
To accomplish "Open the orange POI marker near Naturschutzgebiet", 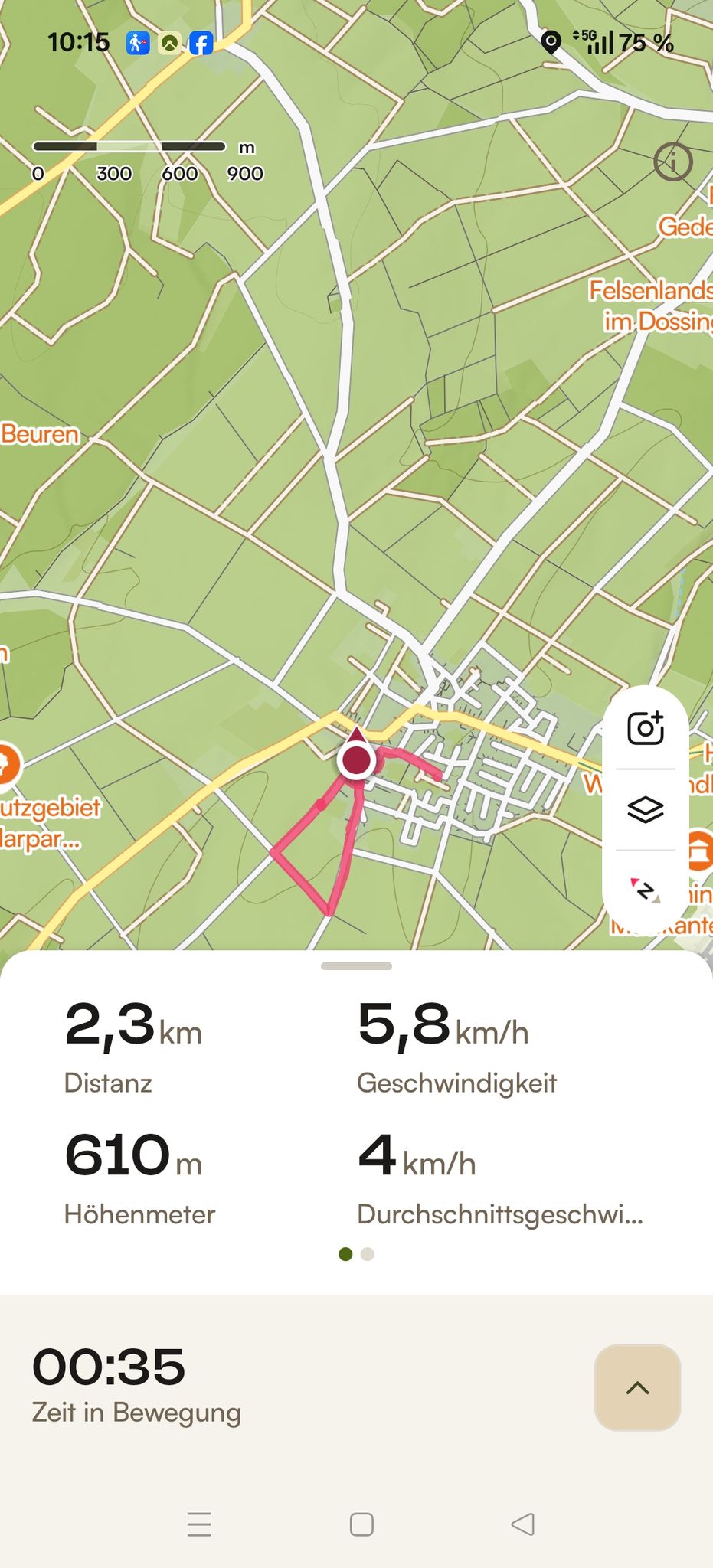I will [x=8, y=764].
